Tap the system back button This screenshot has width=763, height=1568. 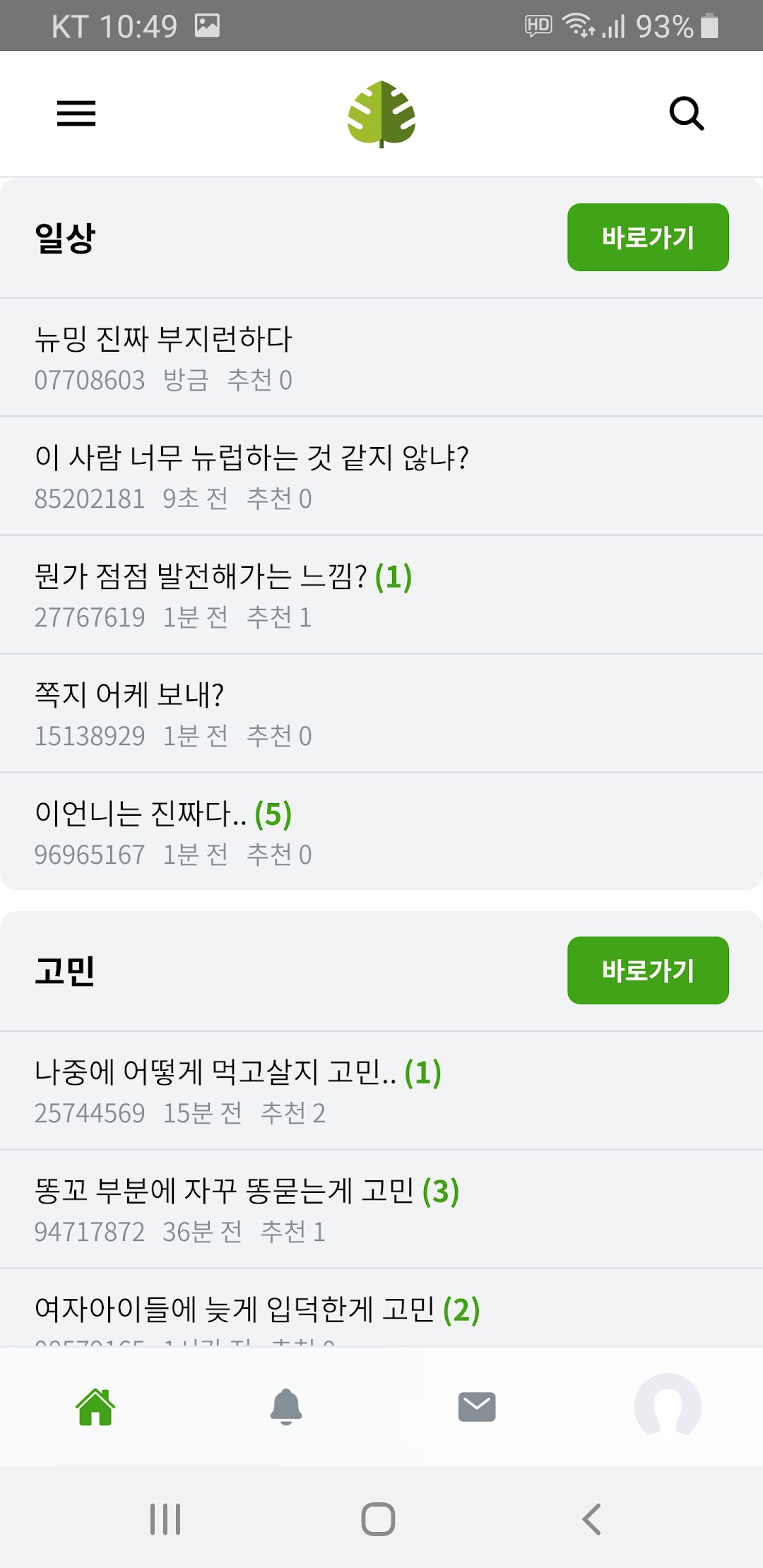[x=591, y=1519]
